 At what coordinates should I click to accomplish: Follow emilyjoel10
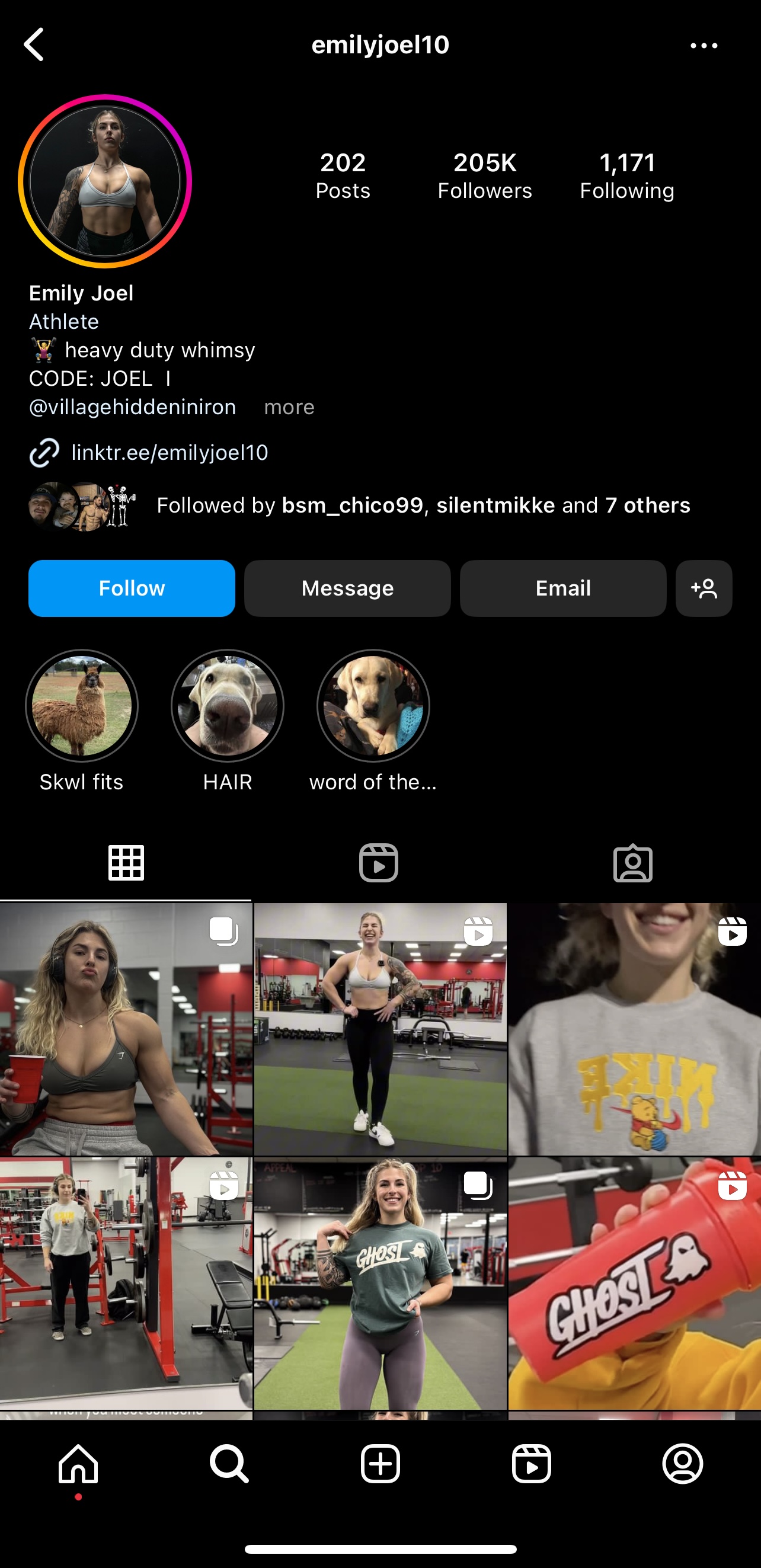[x=132, y=588]
